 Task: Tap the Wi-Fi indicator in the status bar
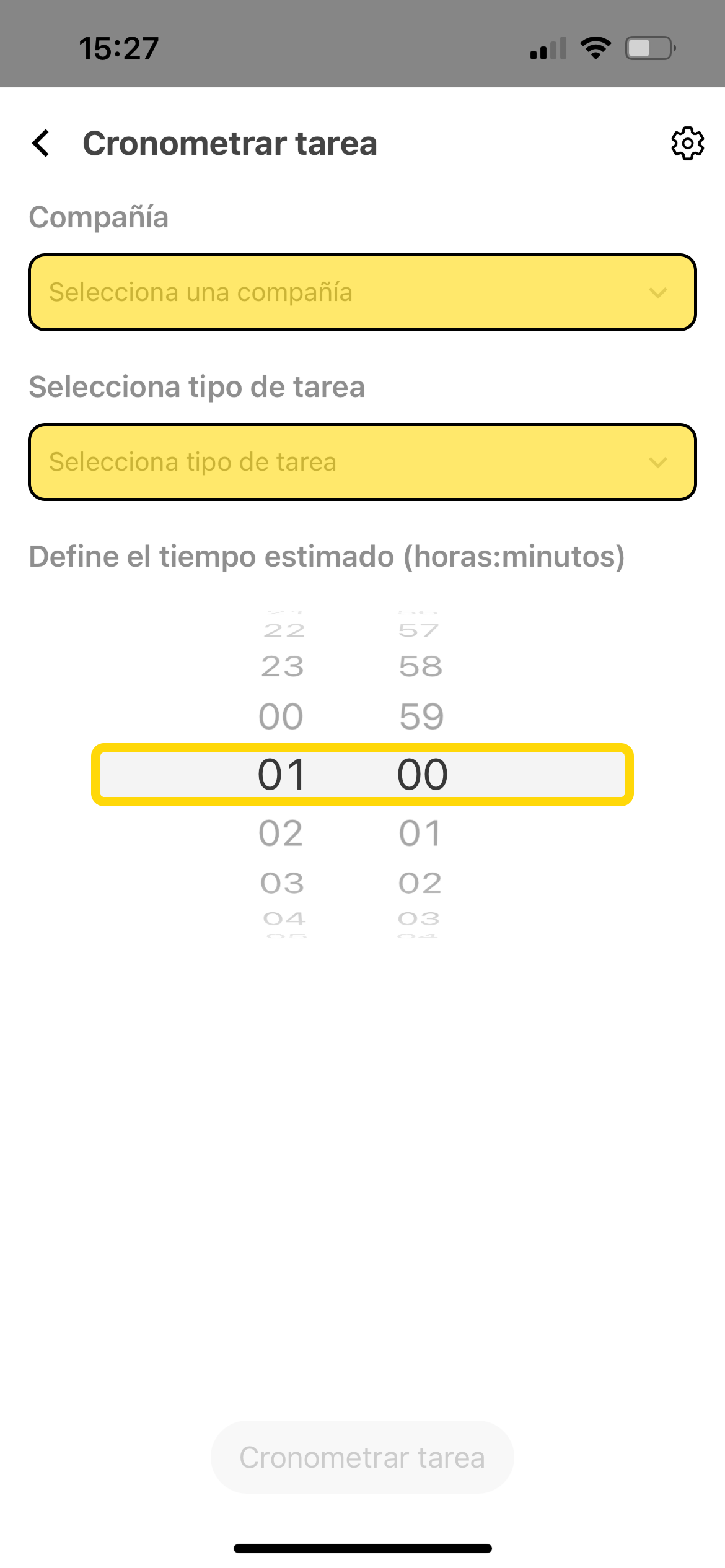click(596, 48)
